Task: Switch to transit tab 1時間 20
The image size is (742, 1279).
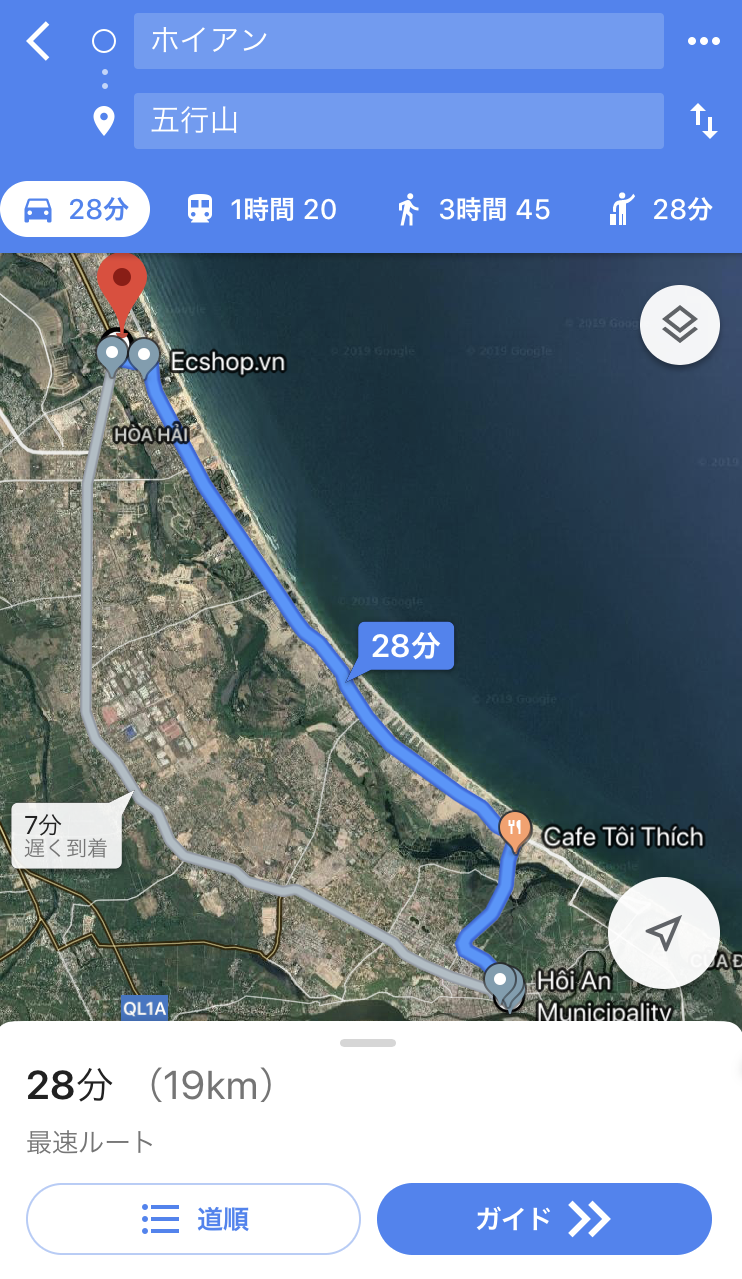Action: (x=261, y=209)
